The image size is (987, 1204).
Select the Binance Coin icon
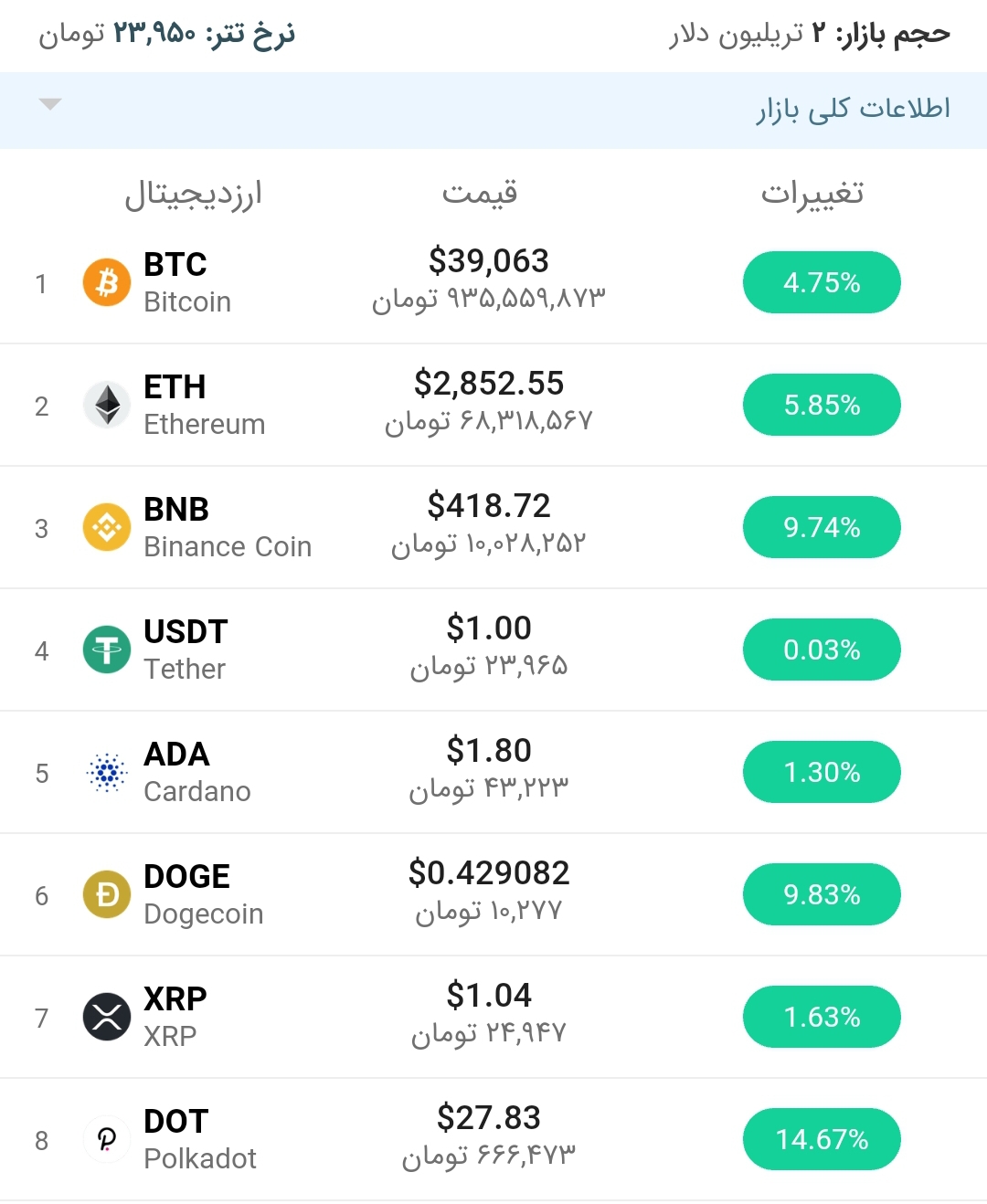point(107,527)
